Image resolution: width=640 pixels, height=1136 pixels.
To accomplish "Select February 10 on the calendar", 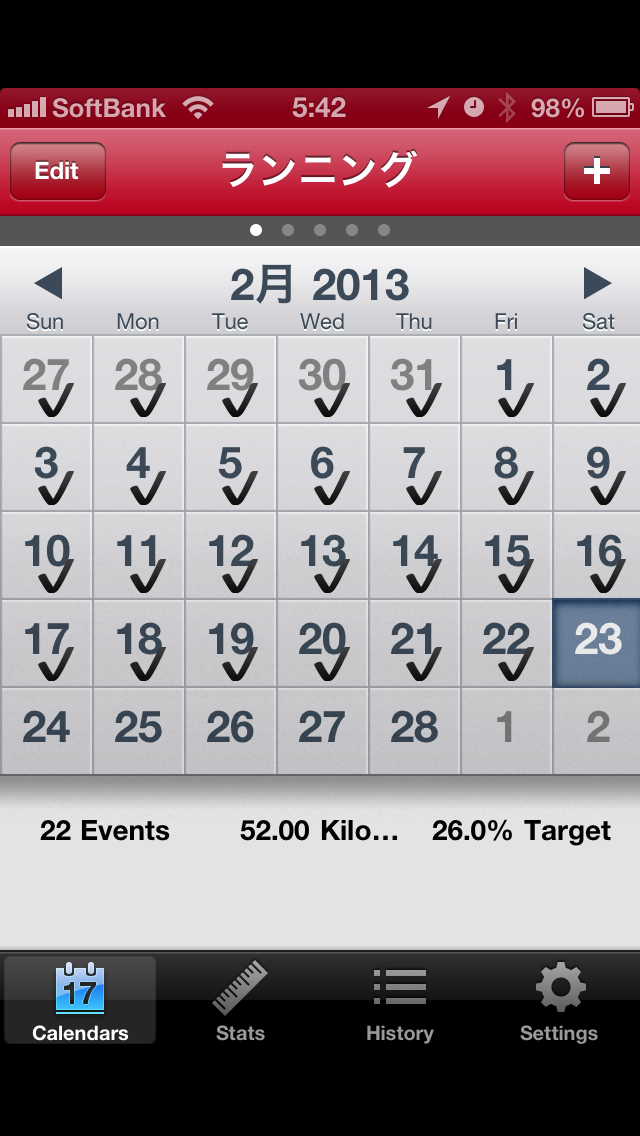I will click(46, 555).
